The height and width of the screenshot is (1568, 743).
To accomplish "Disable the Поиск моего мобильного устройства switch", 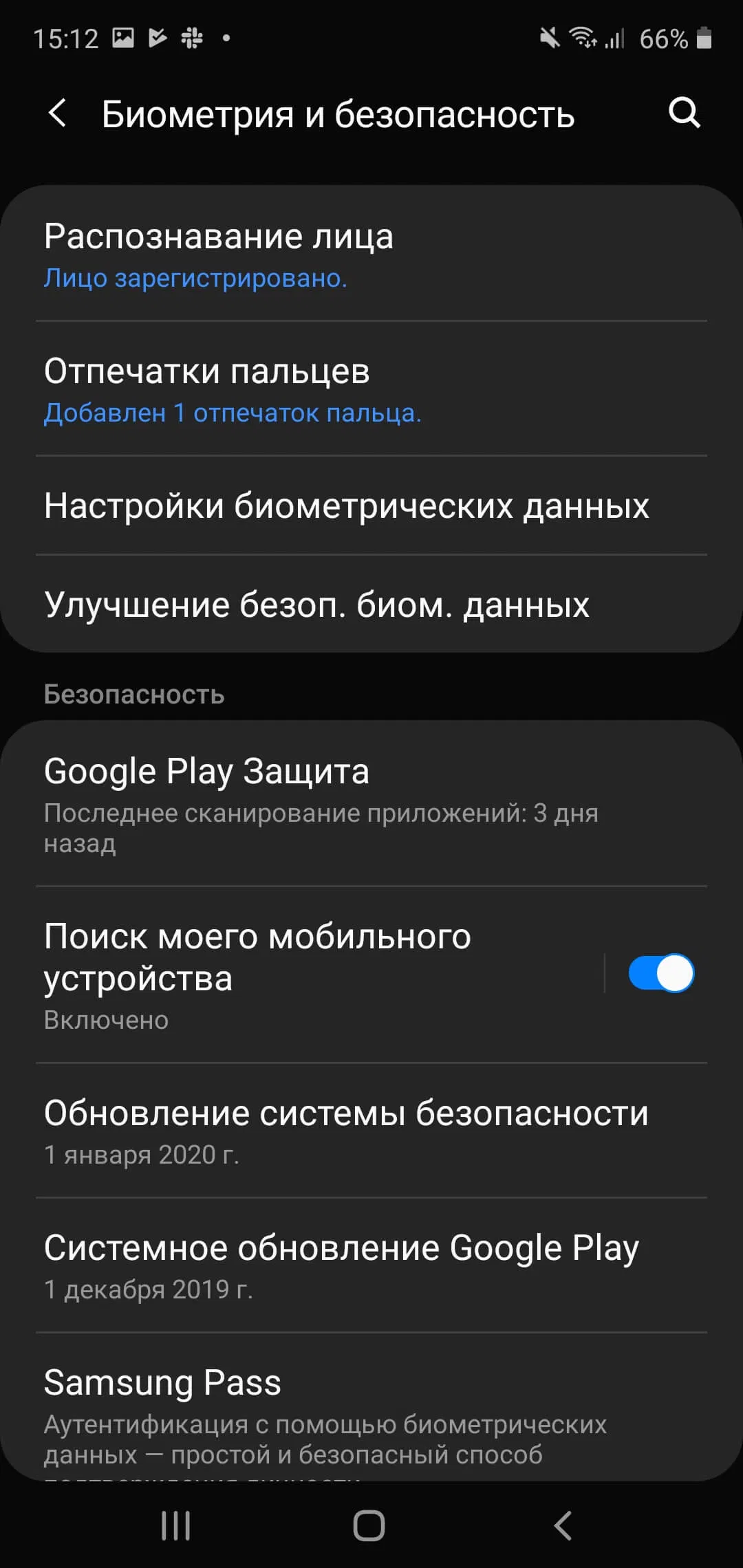I will [x=660, y=974].
